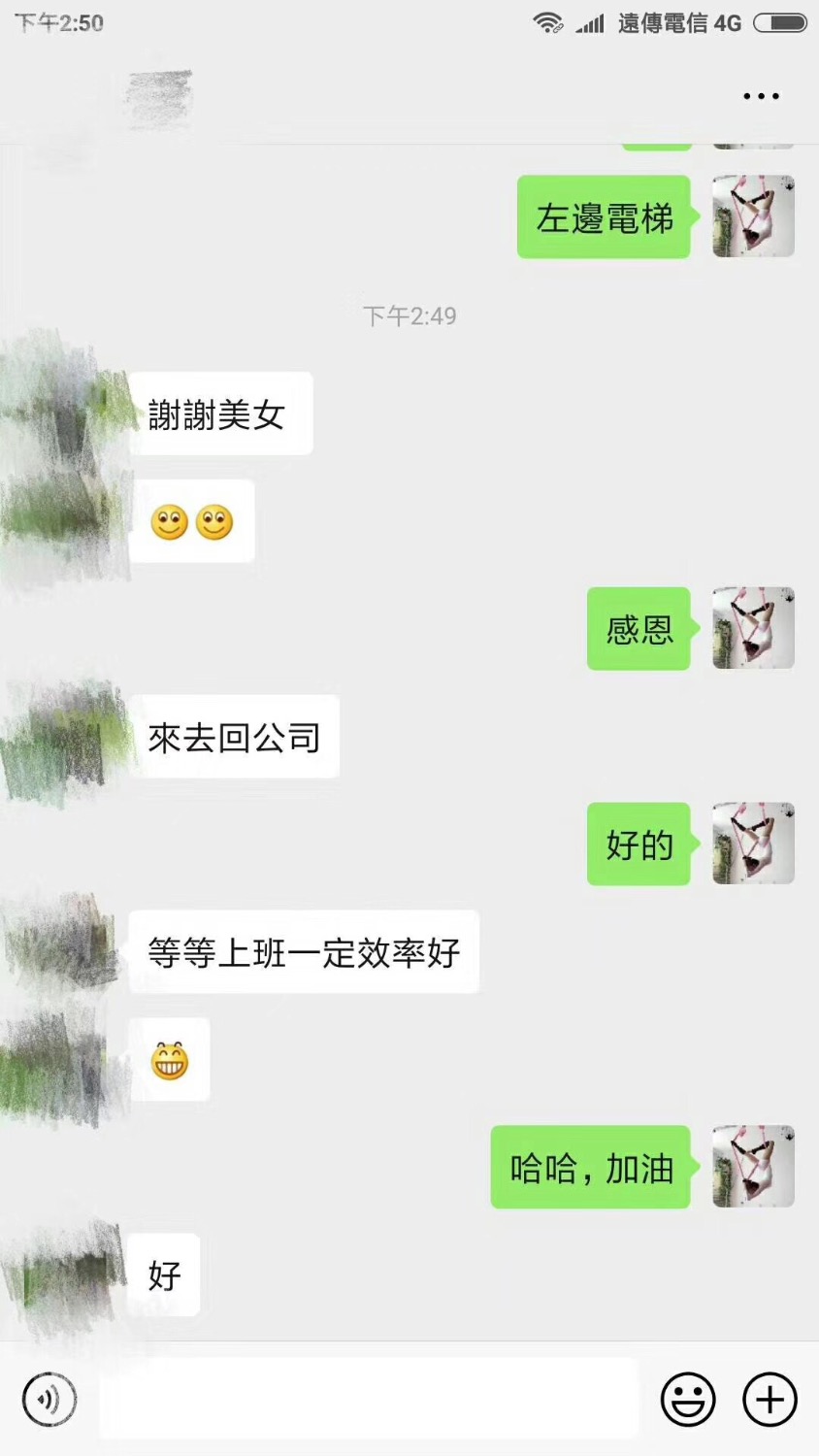819x1456 pixels.
Task: Open the message text input field
Action: (x=369, y=1400)
